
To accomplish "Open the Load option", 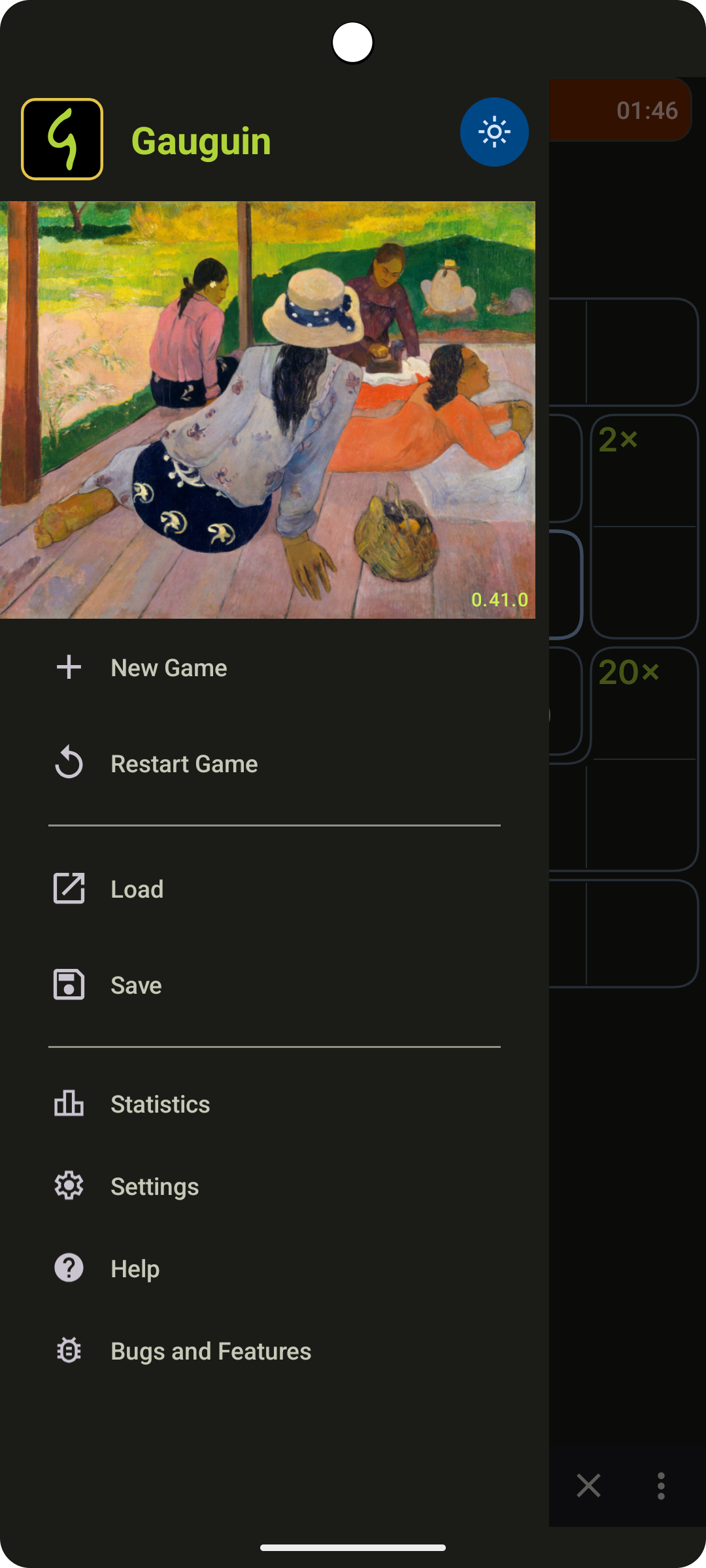I will 275,889.
